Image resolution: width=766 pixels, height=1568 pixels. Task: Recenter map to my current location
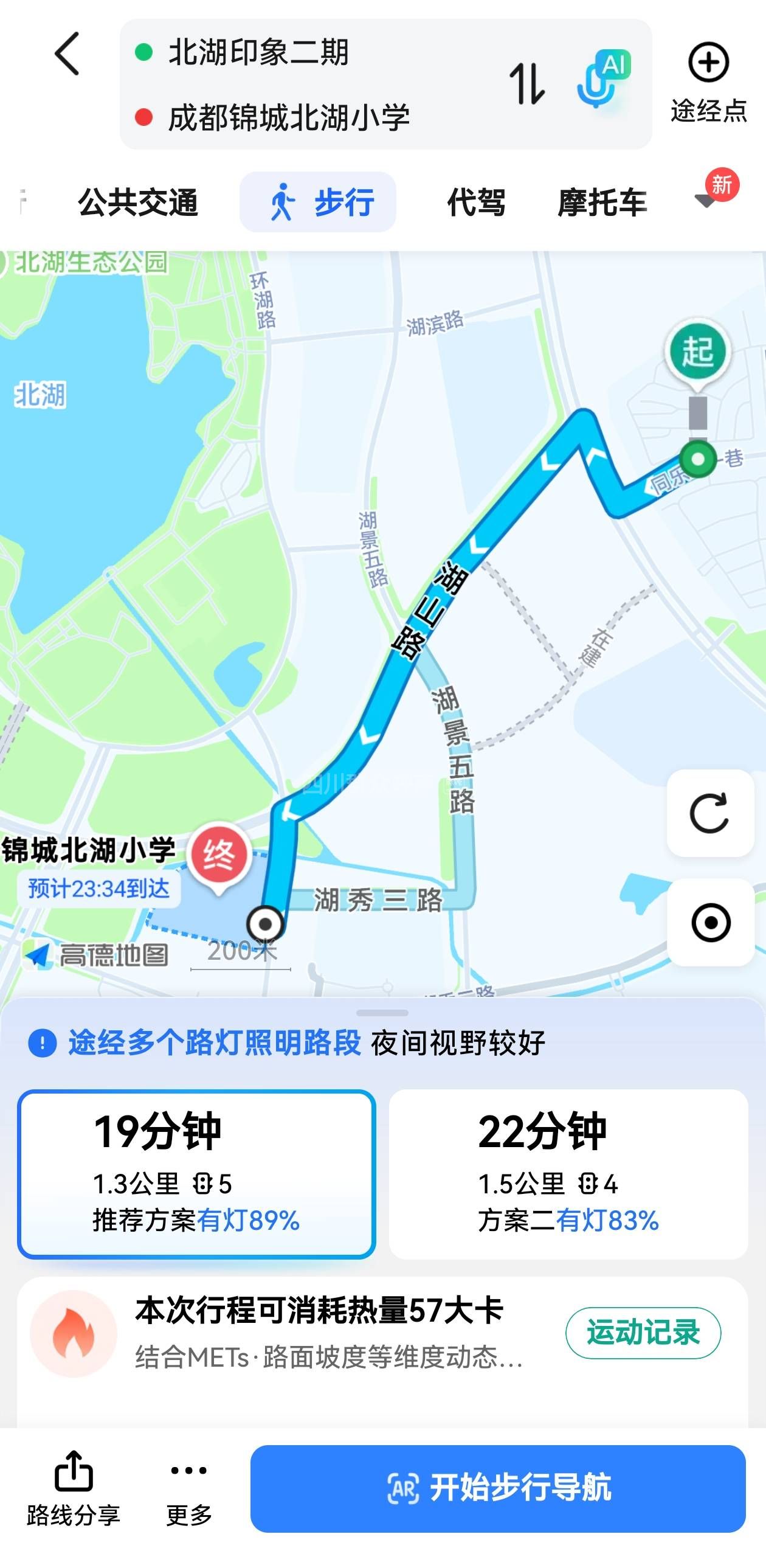[709, 923]
